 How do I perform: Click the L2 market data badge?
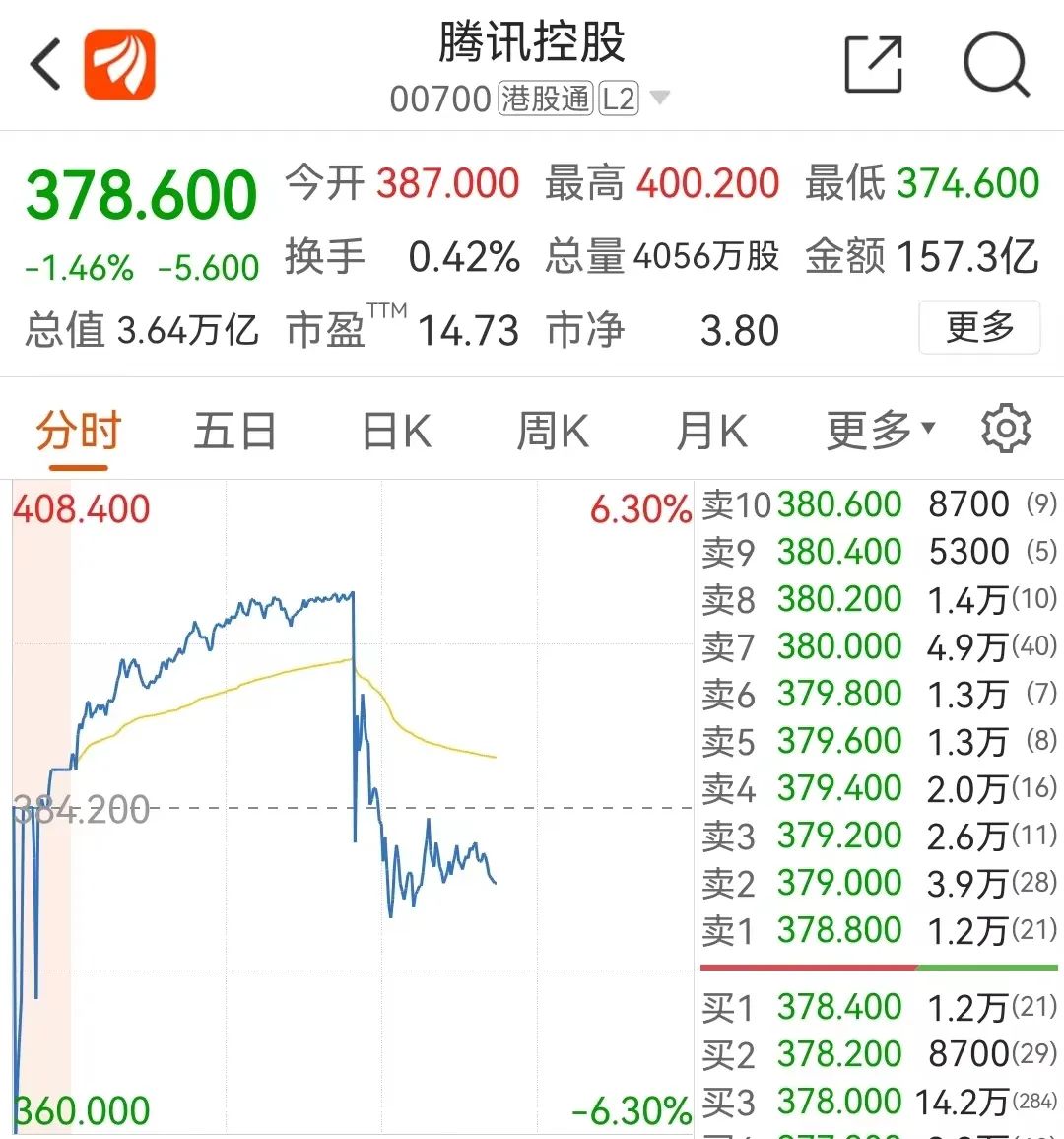pos(621,98)
